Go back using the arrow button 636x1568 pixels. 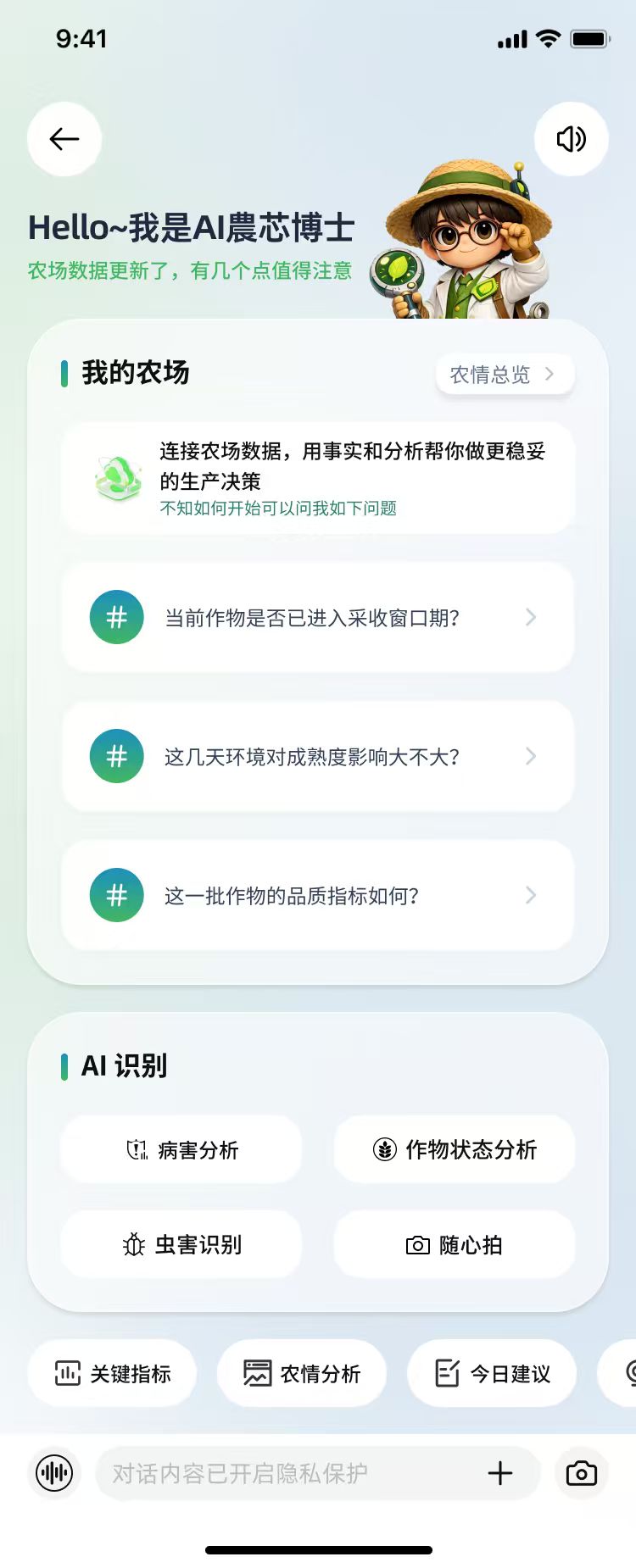pyautogui.click(x=64, y=139)
